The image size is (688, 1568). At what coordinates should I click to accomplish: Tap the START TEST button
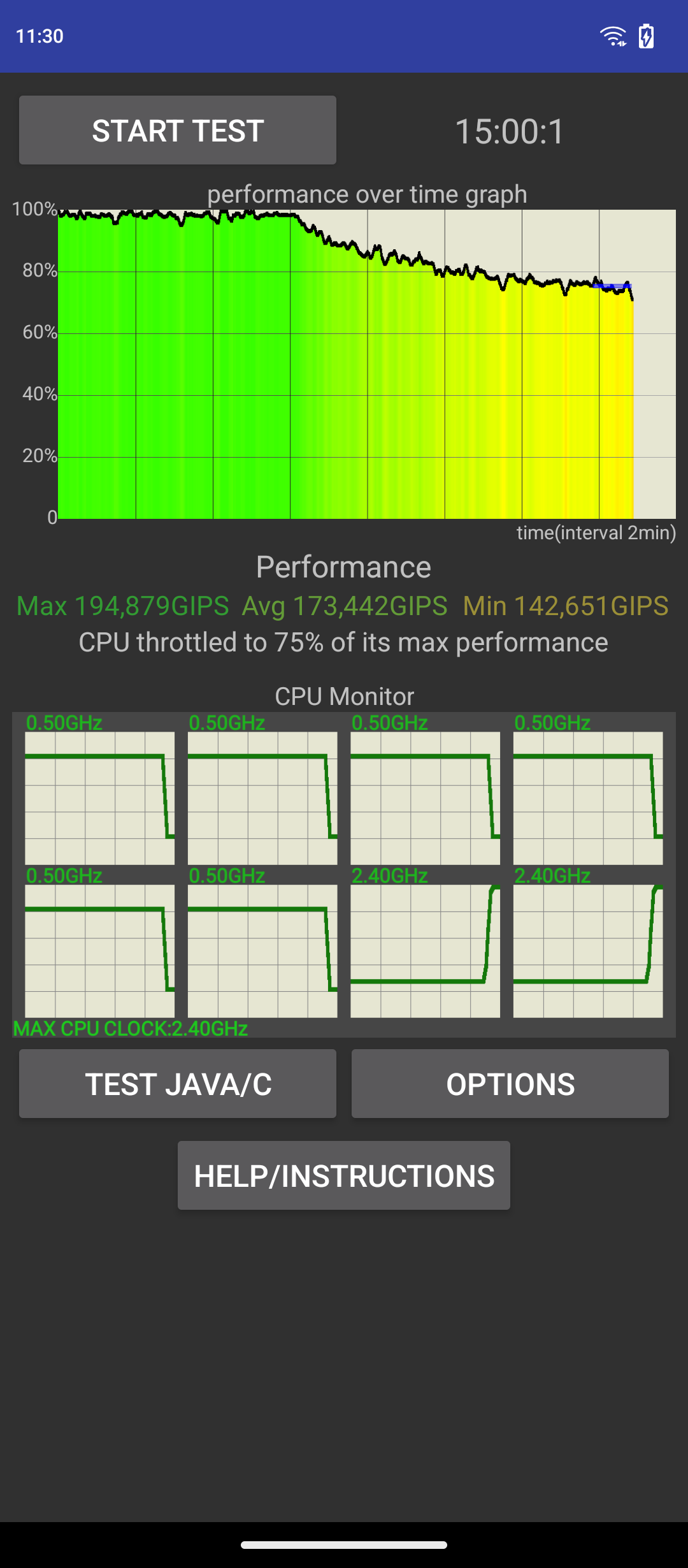(x=178, y=131)
